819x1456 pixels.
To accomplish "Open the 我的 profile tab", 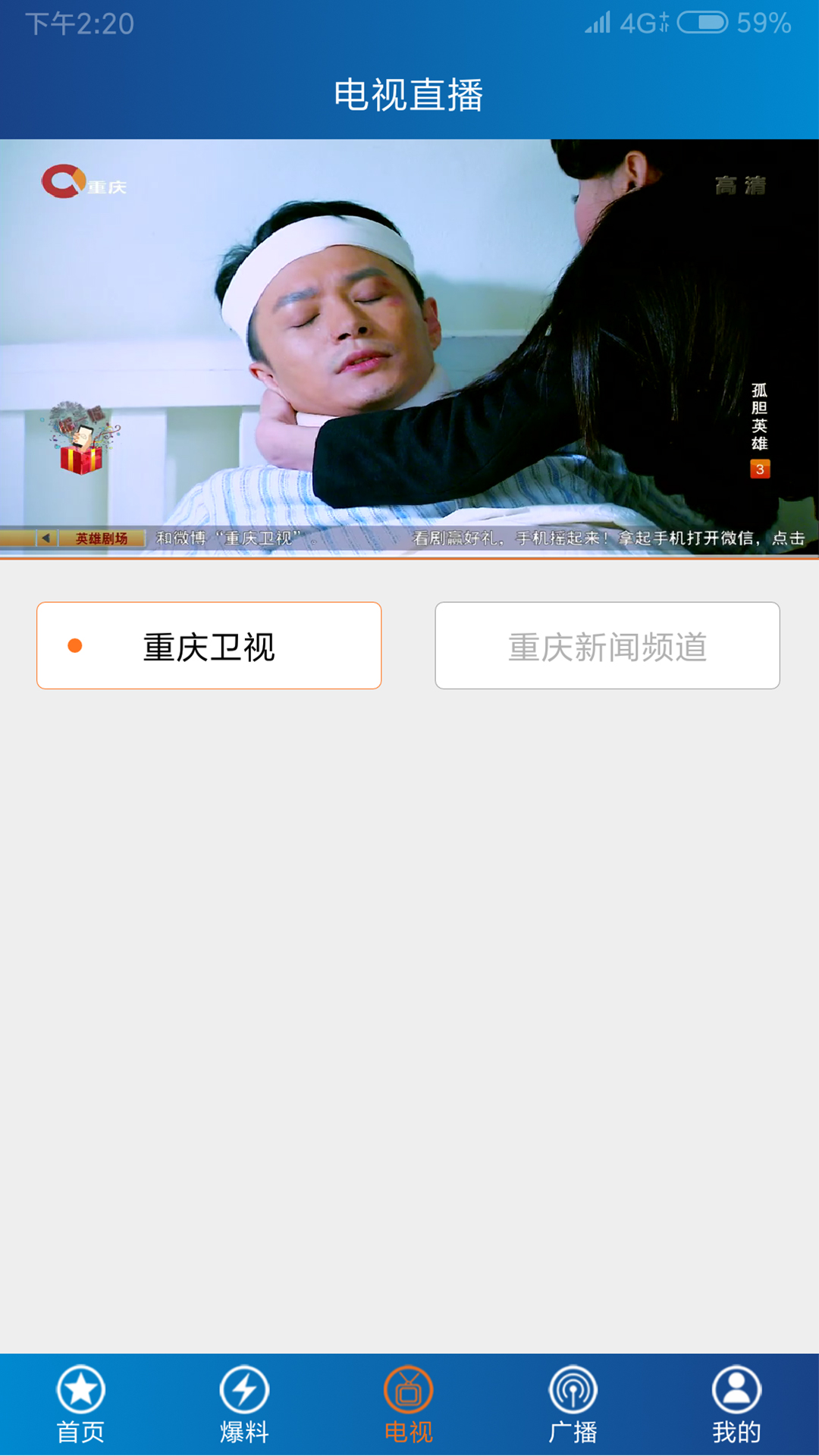I will click(x=736, y=1404).
